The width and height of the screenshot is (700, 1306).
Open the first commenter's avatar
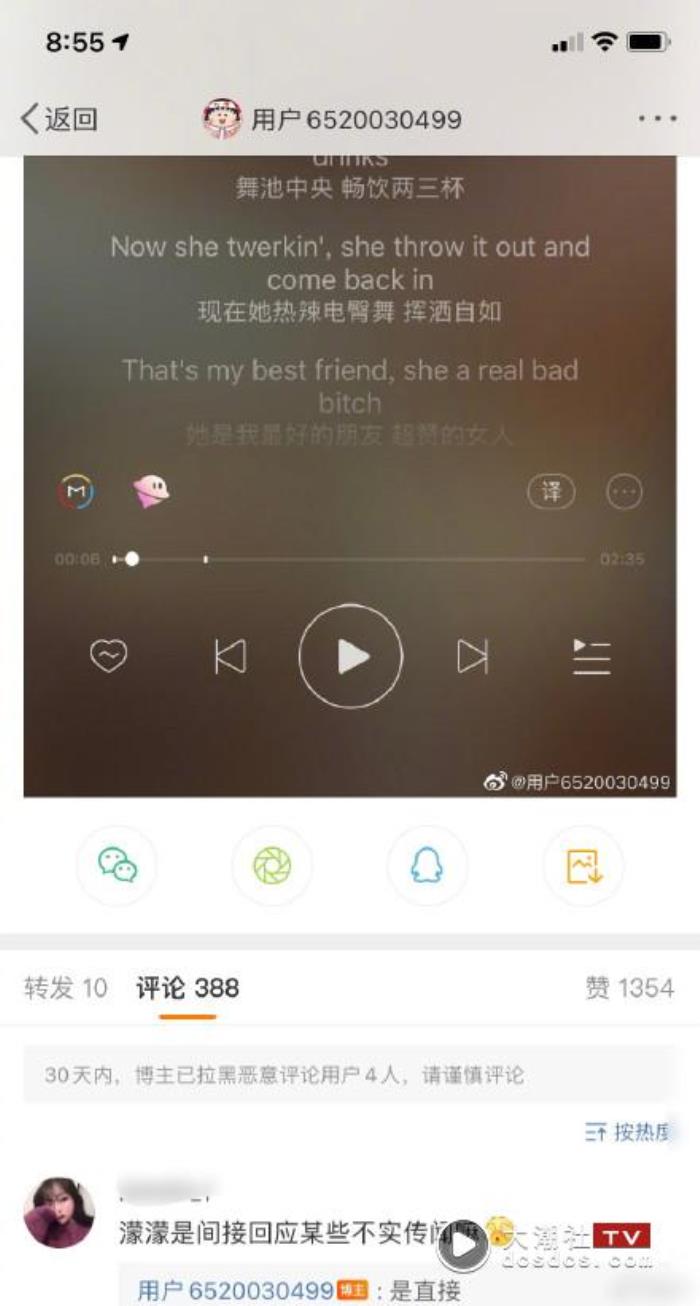(59, 1212)
